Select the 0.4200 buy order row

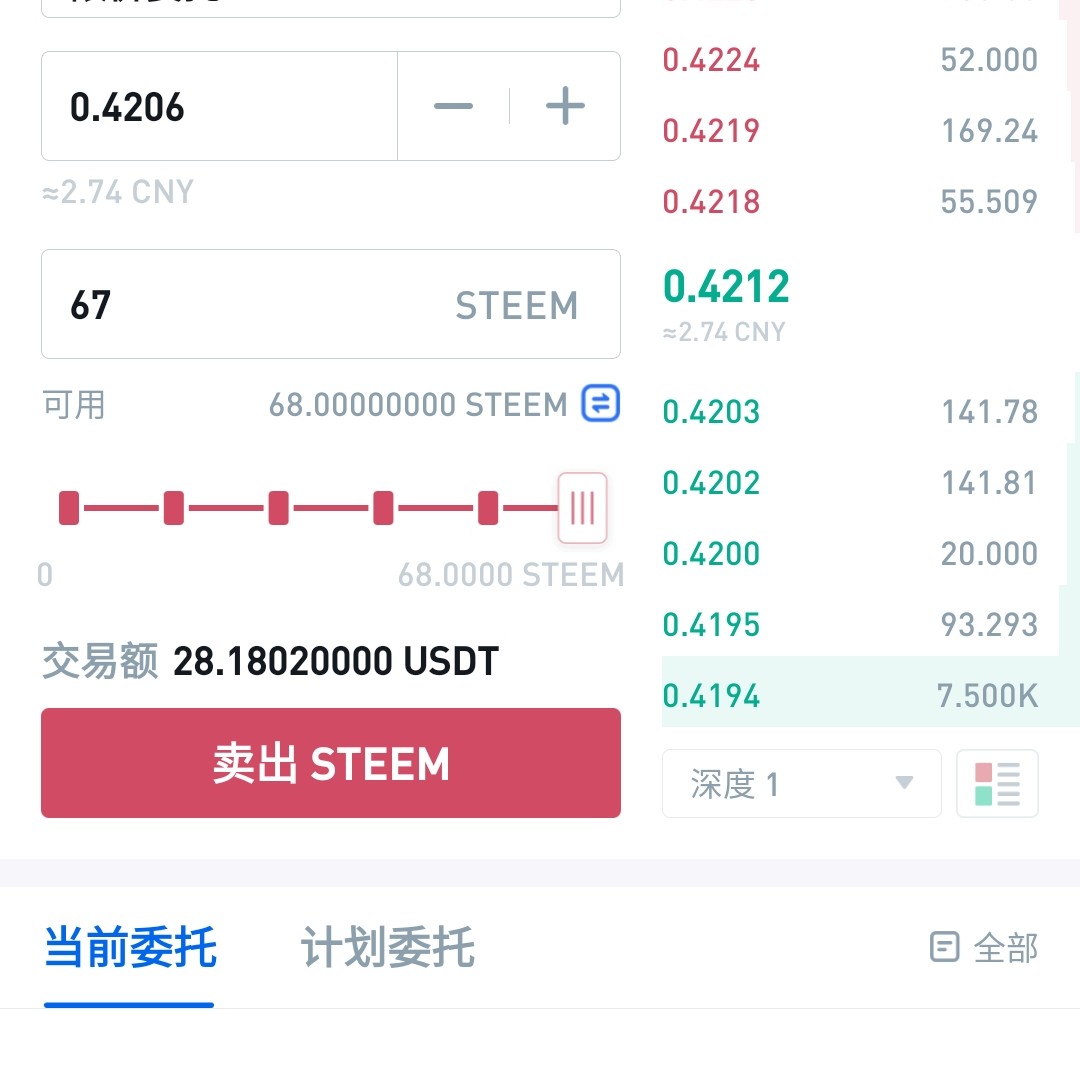(850, 554)
